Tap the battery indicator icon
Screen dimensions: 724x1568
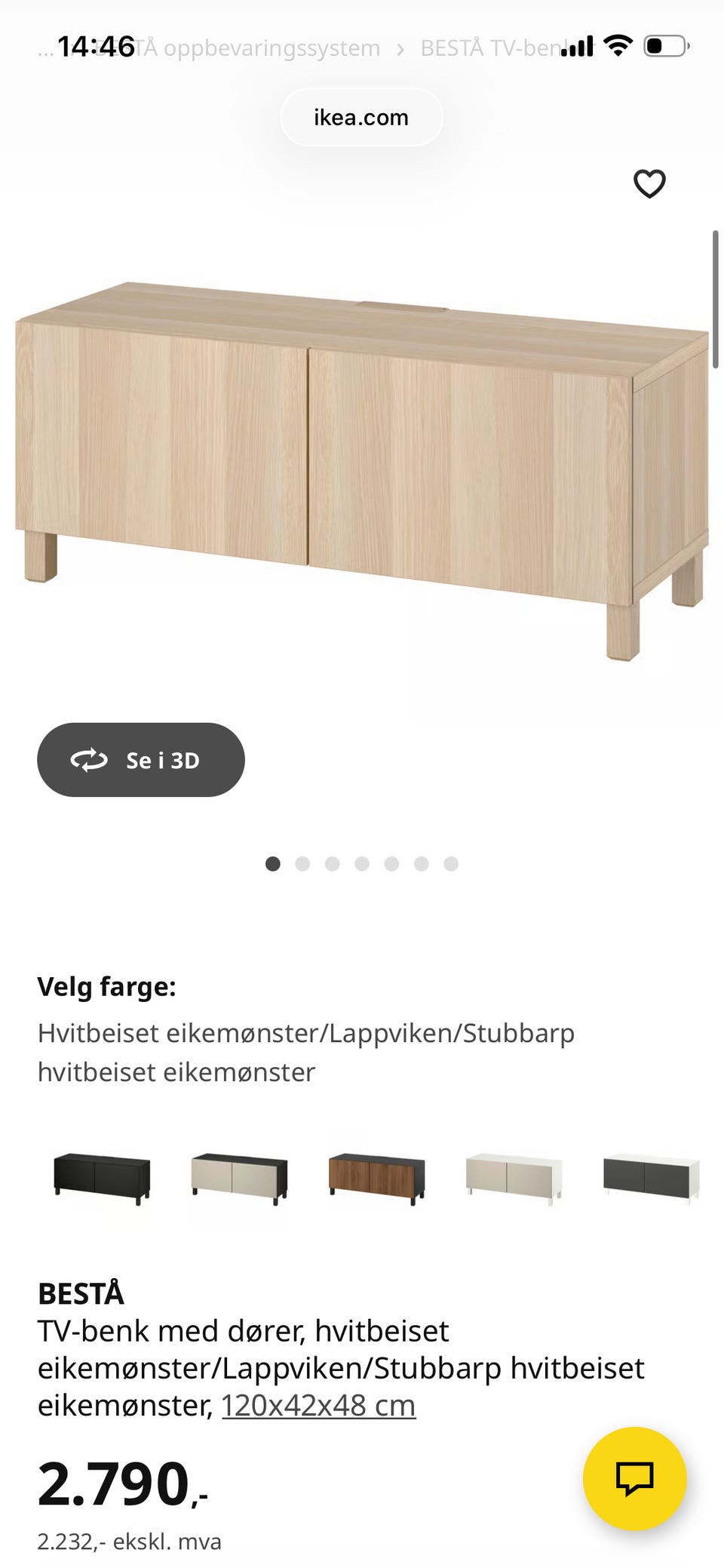tap(663, 46)
